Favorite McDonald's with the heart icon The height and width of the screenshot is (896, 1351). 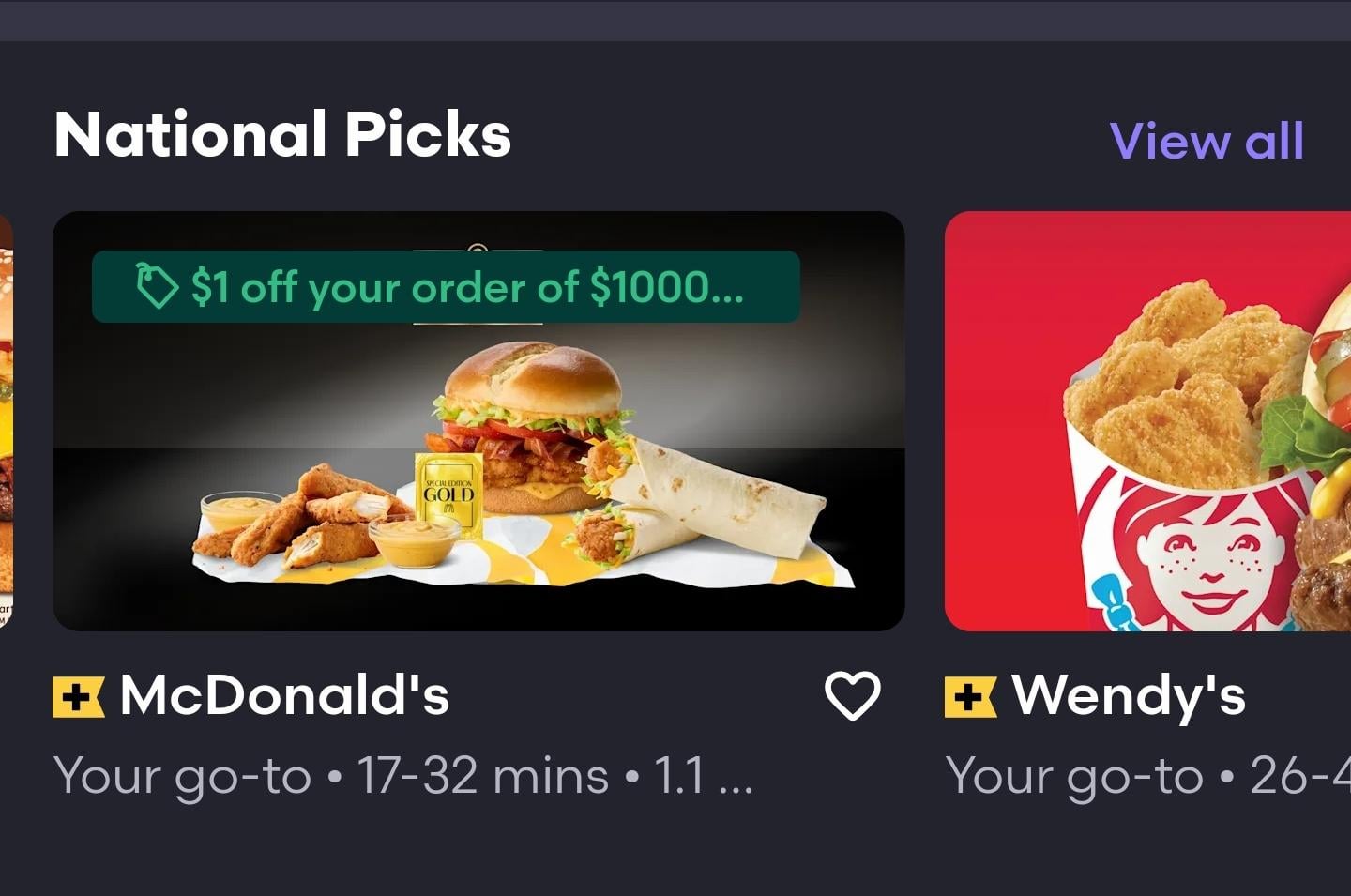(x=852, y=696)
